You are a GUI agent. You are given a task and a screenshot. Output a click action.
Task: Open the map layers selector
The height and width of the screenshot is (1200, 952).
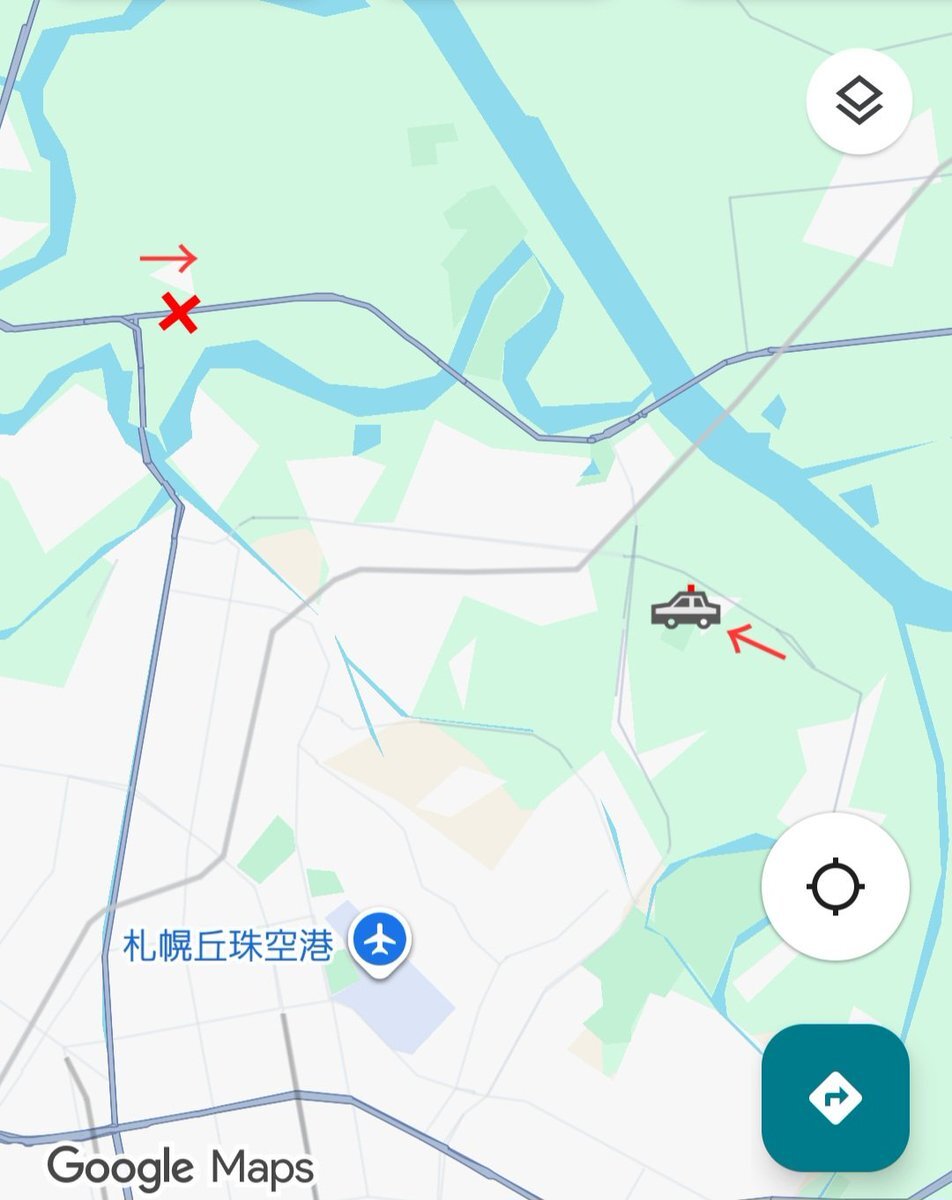pos(859,101)
